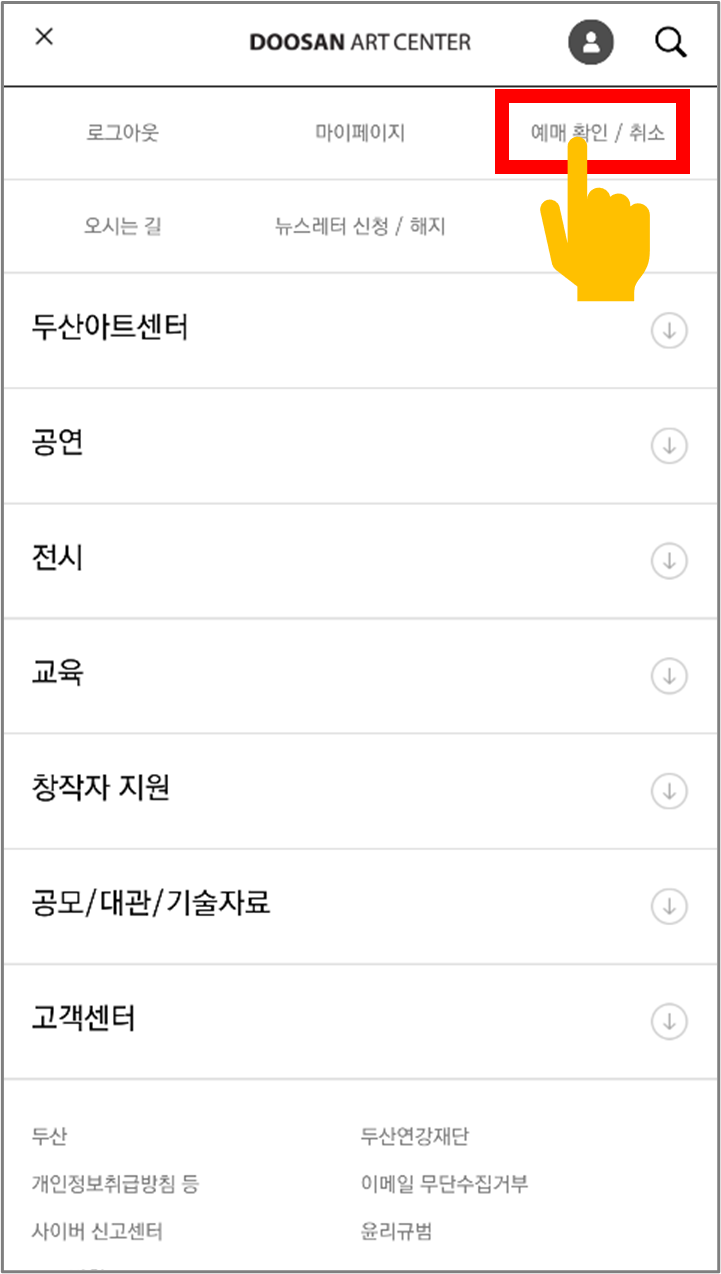The width and height of the screenshot is (721, 1274).
Task: Open the 윤리규범 footer link
Action: (396, 1231)
